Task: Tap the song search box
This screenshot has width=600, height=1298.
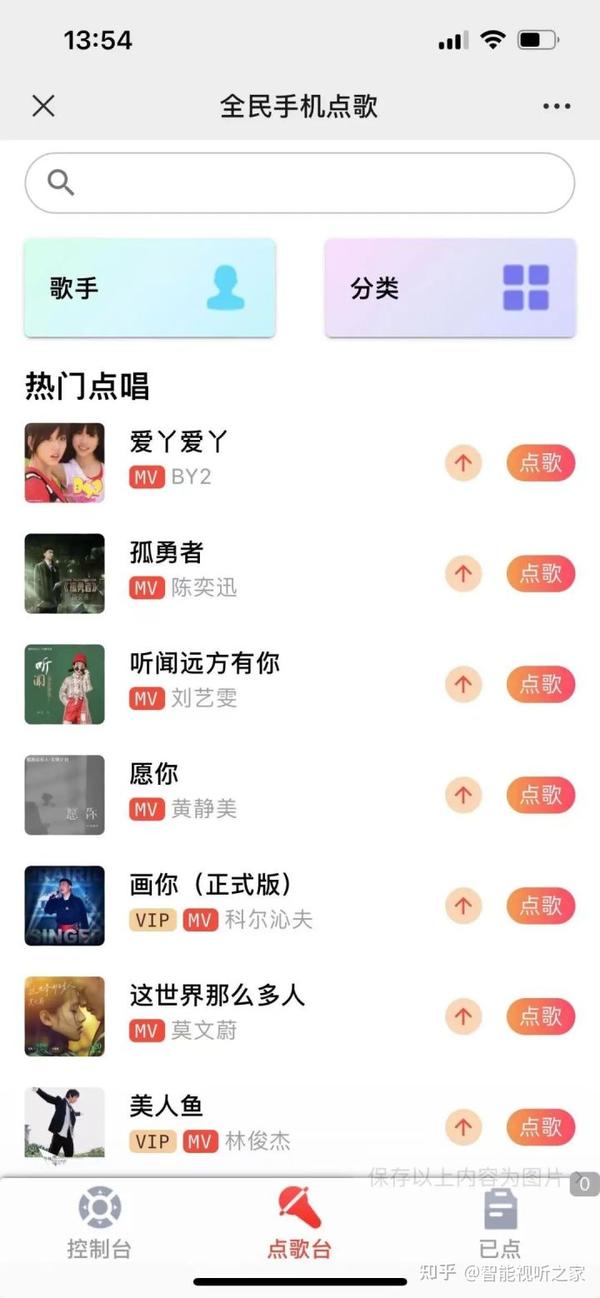Action: pyautogui.click(x=300, y=183)
